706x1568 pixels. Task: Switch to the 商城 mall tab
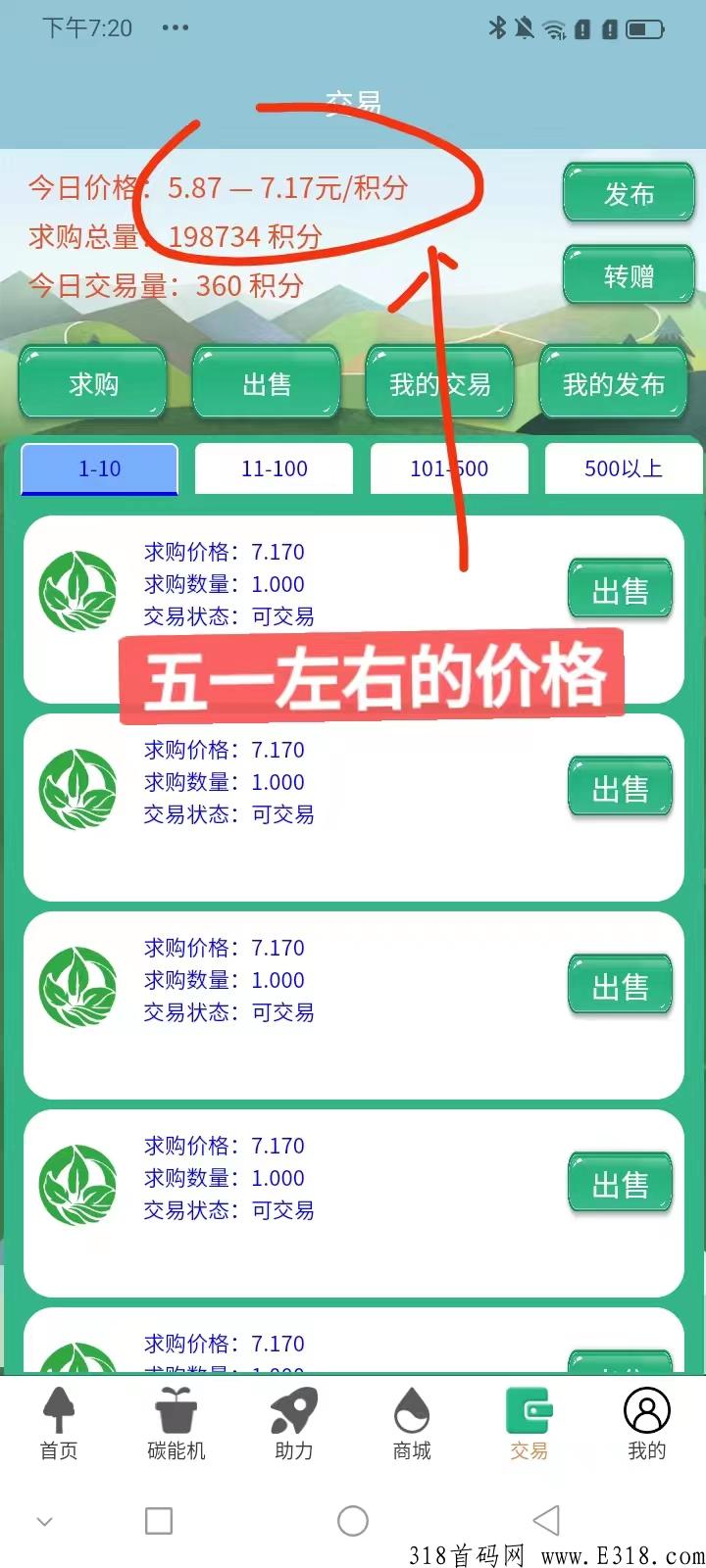click(x=412, y=1424)
